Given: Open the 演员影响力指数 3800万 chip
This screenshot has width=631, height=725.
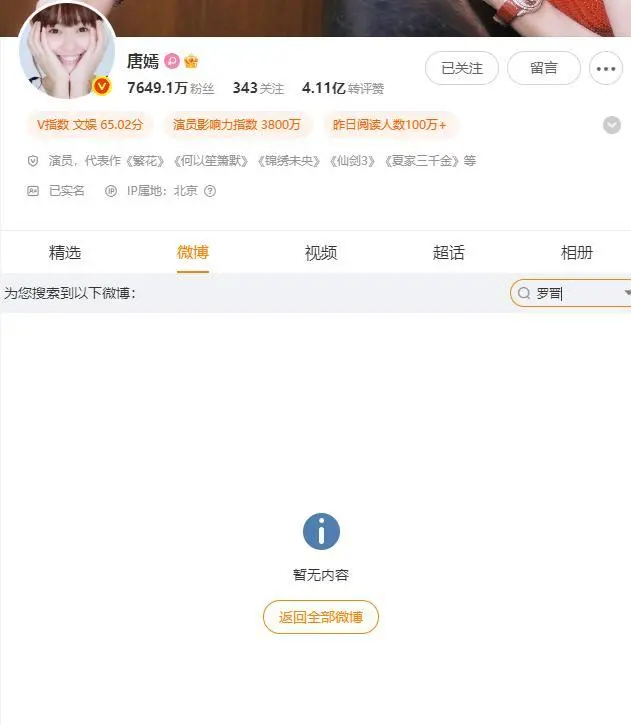Looking at the screenshot, I should point(236,125).
